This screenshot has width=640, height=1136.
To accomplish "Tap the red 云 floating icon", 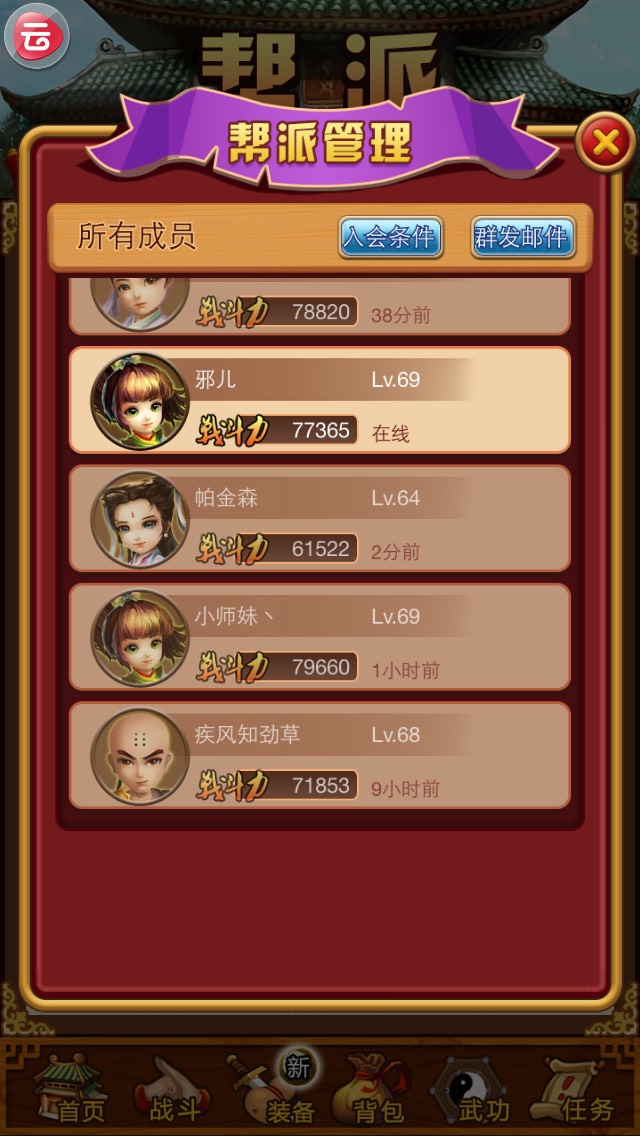I will 37,35.
